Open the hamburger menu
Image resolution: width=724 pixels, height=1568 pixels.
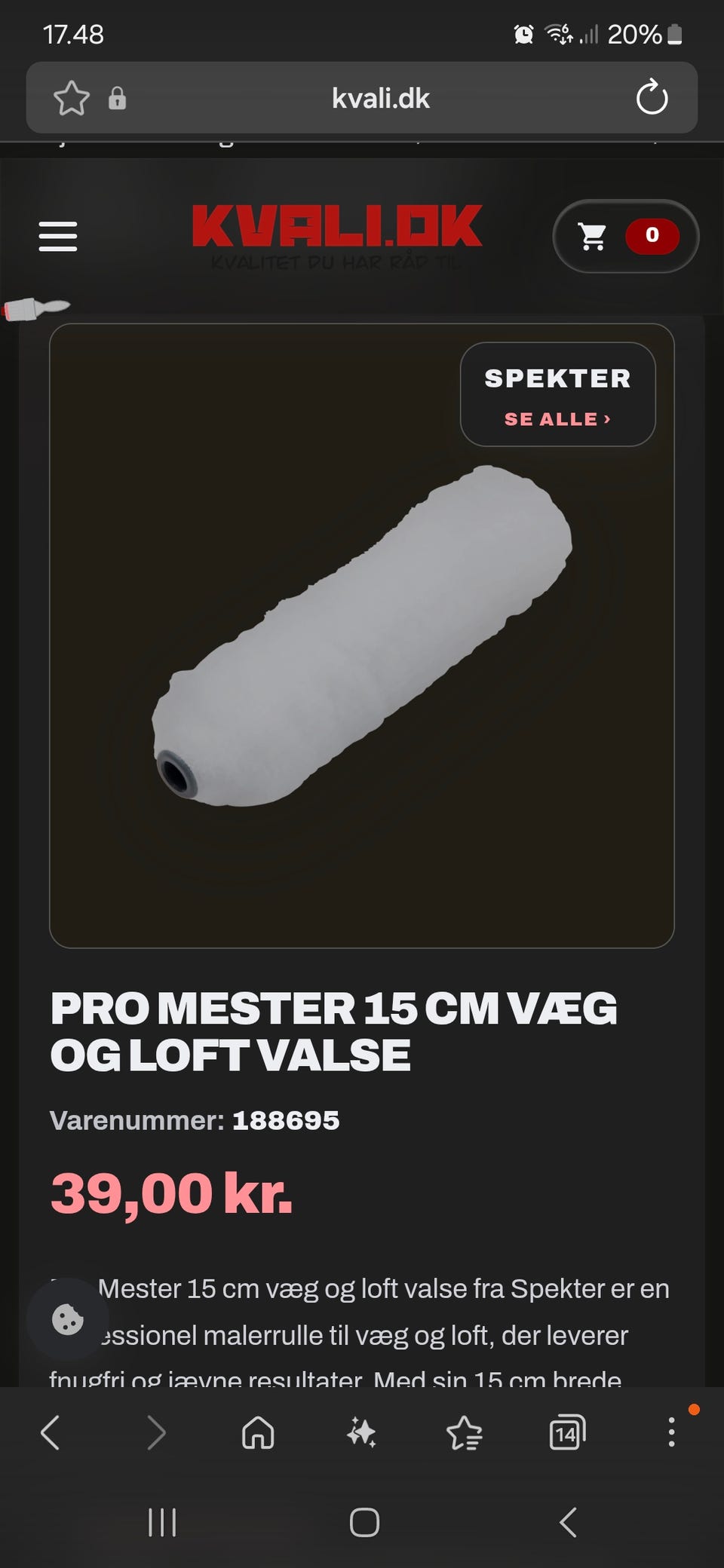point(58,236)
